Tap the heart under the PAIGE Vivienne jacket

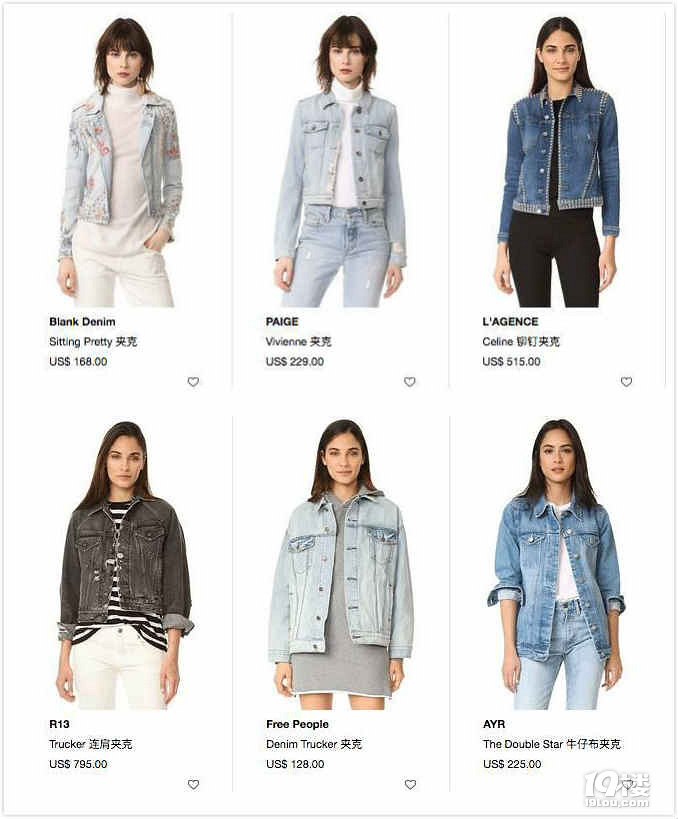[410, 382]
